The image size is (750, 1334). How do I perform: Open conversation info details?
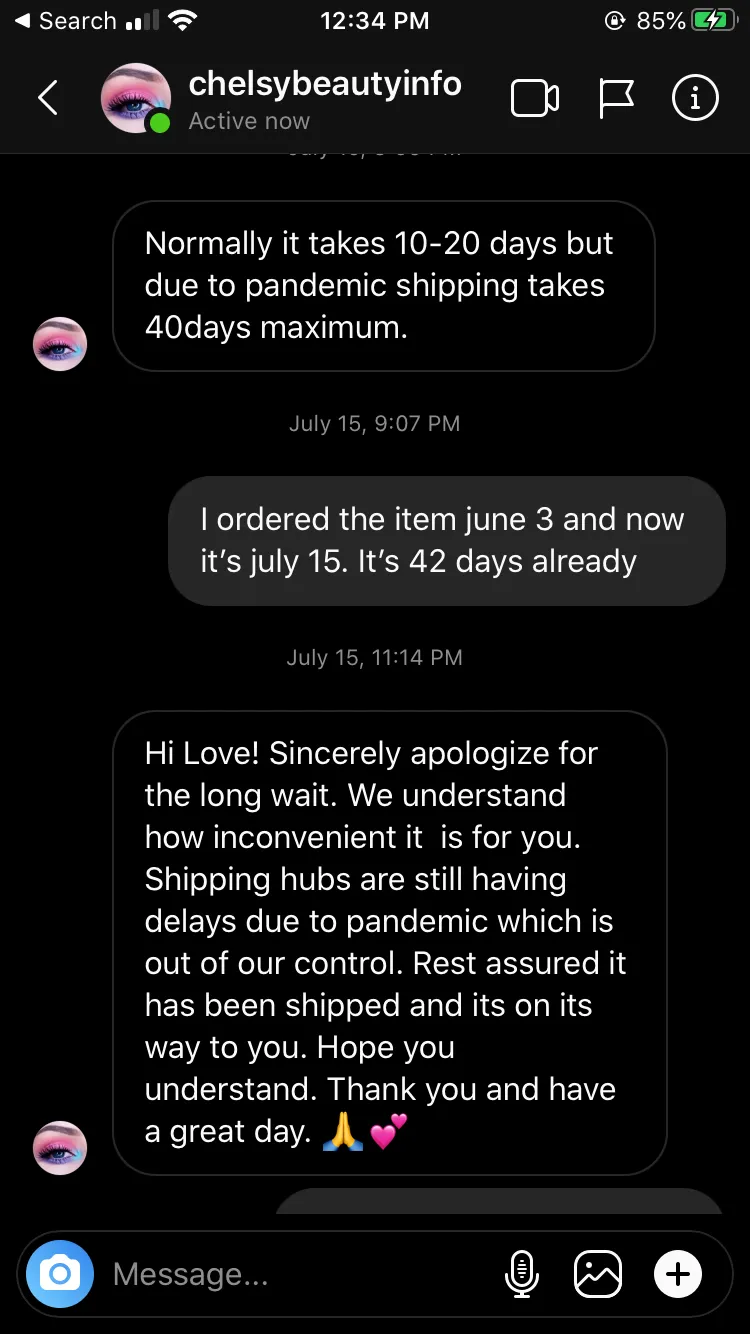[x=695, y=98]
